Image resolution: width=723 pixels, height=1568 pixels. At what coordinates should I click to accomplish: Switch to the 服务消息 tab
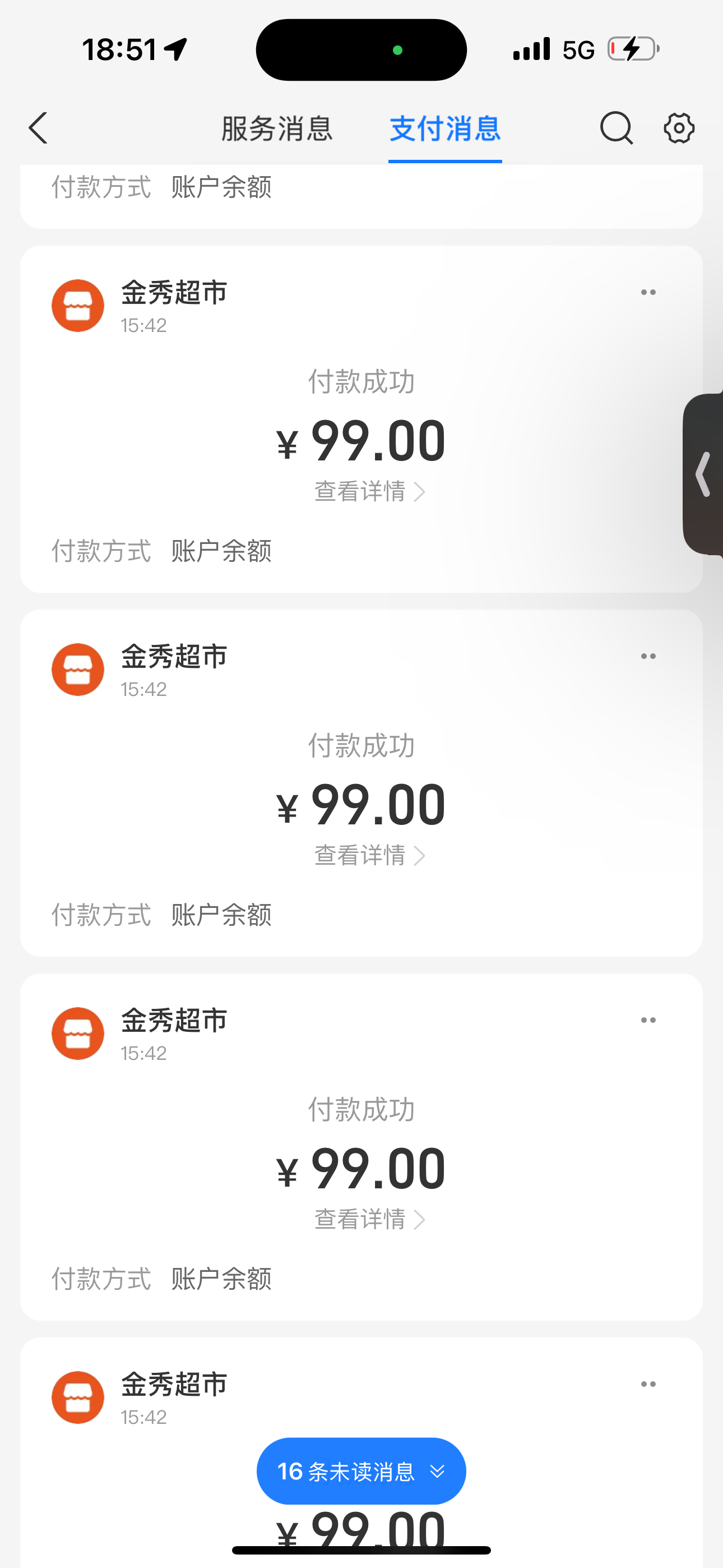pos(277,129)
